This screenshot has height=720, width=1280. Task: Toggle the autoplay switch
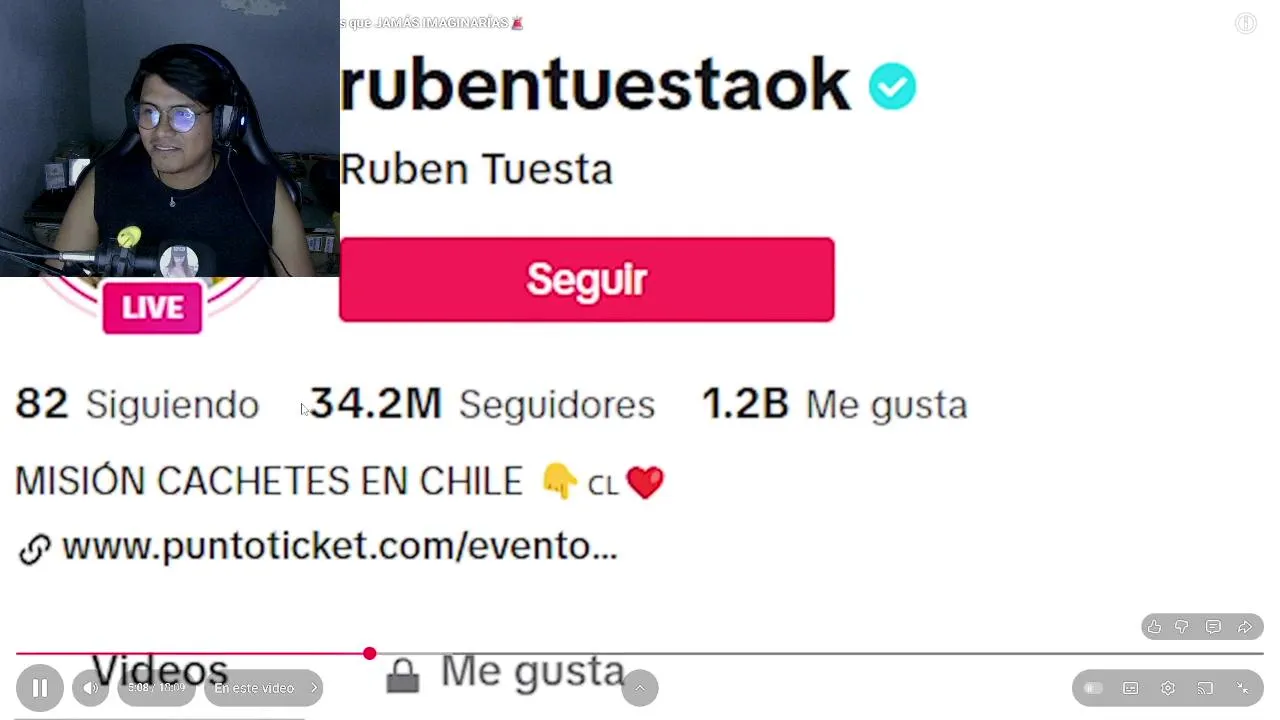[x=1093, y=688]
